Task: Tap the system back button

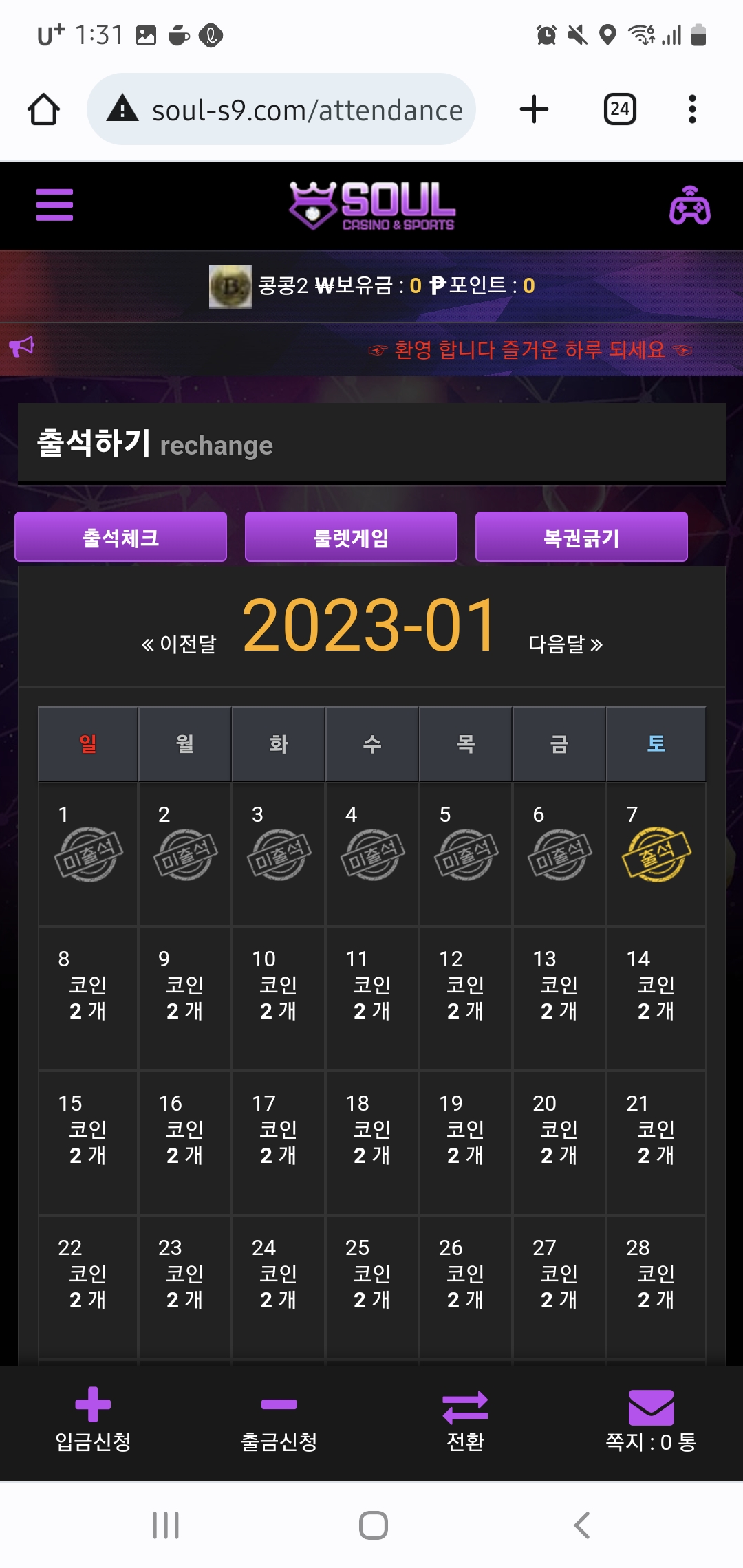Action: pos(582,1525)
